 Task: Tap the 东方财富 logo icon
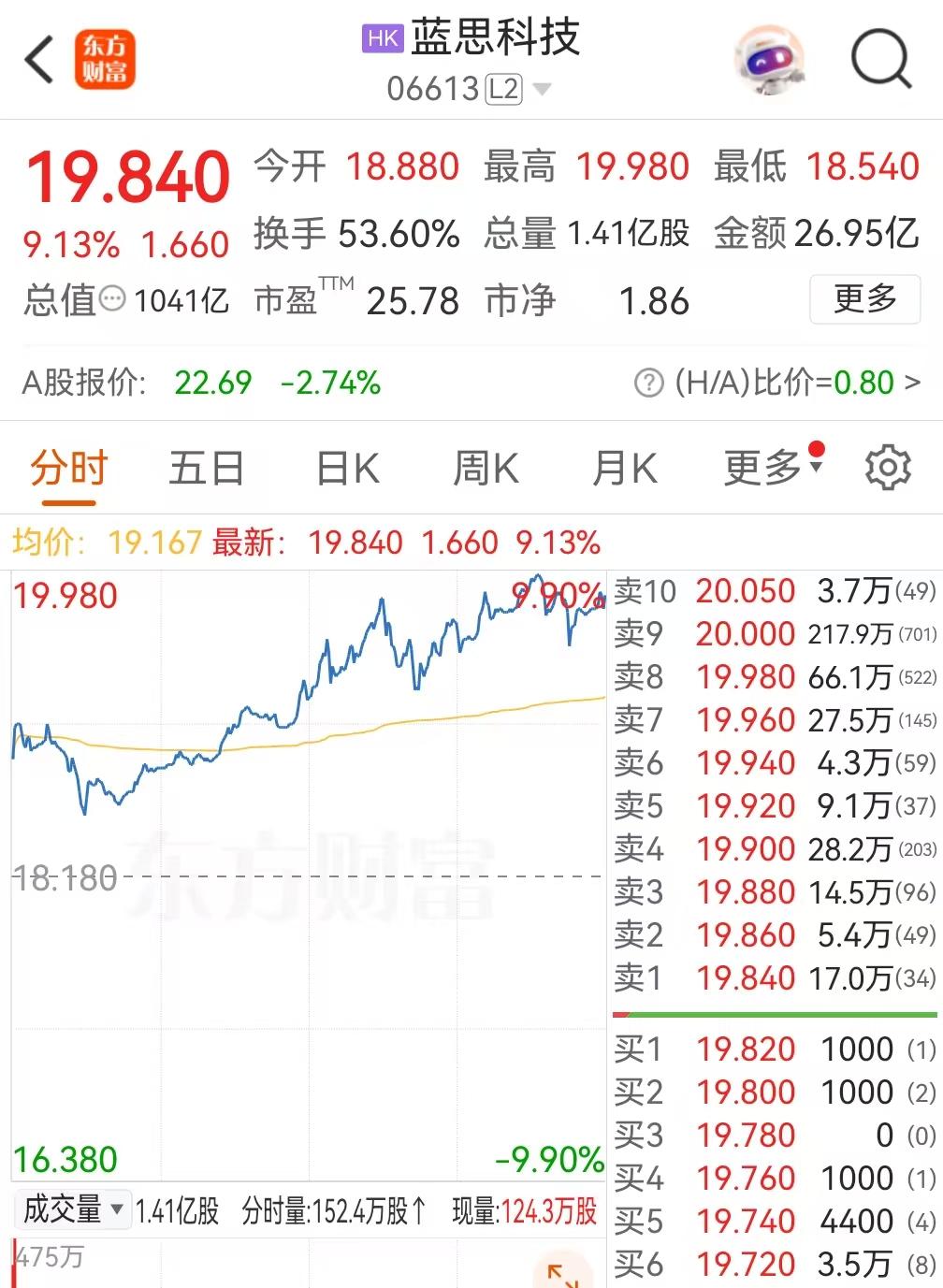[106, 59]
